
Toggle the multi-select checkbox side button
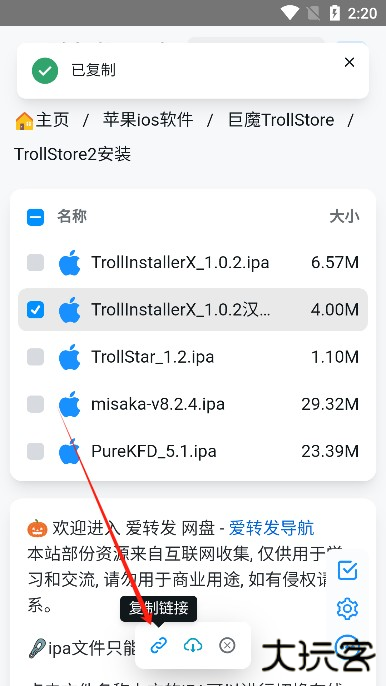(x=347, y=571)
